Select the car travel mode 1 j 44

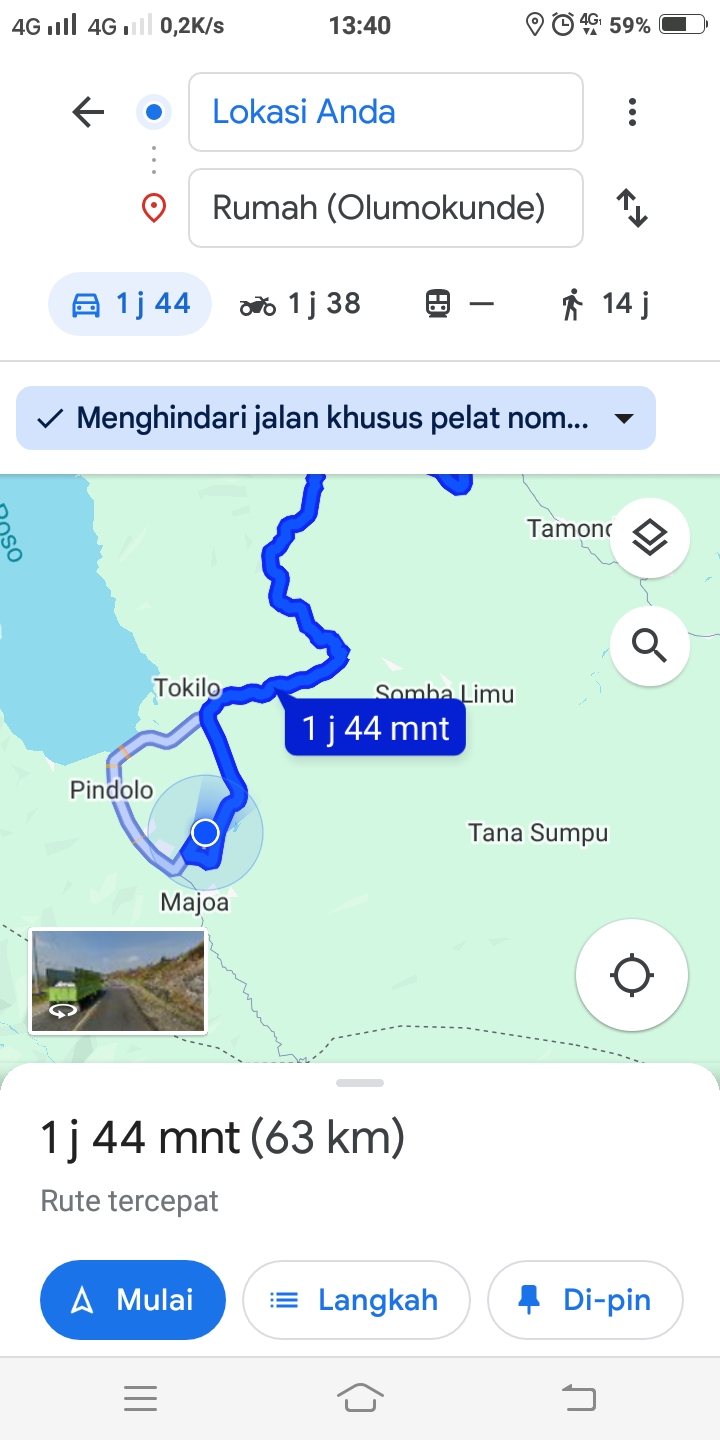[130, 303]
